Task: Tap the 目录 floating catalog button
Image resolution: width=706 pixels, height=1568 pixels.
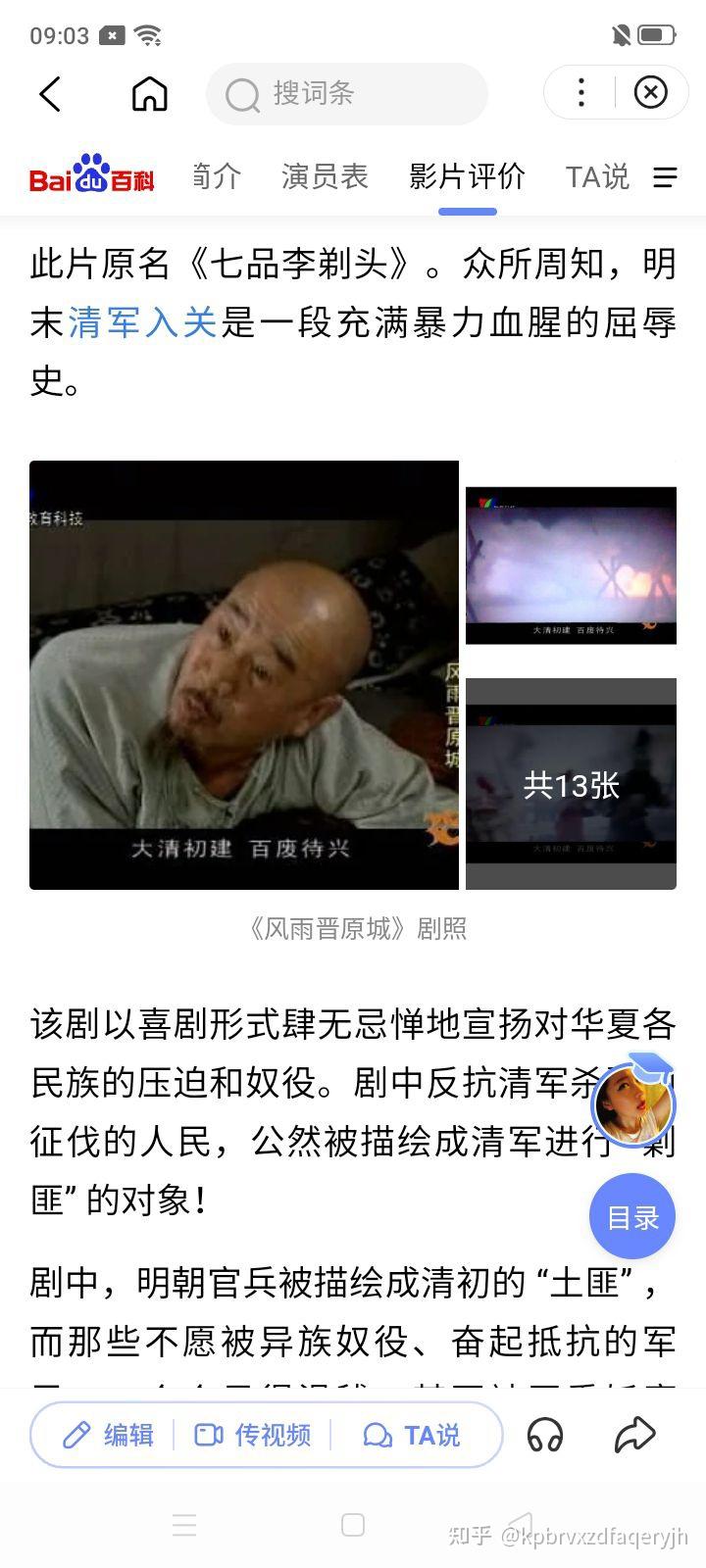Action: [631, 1216]
